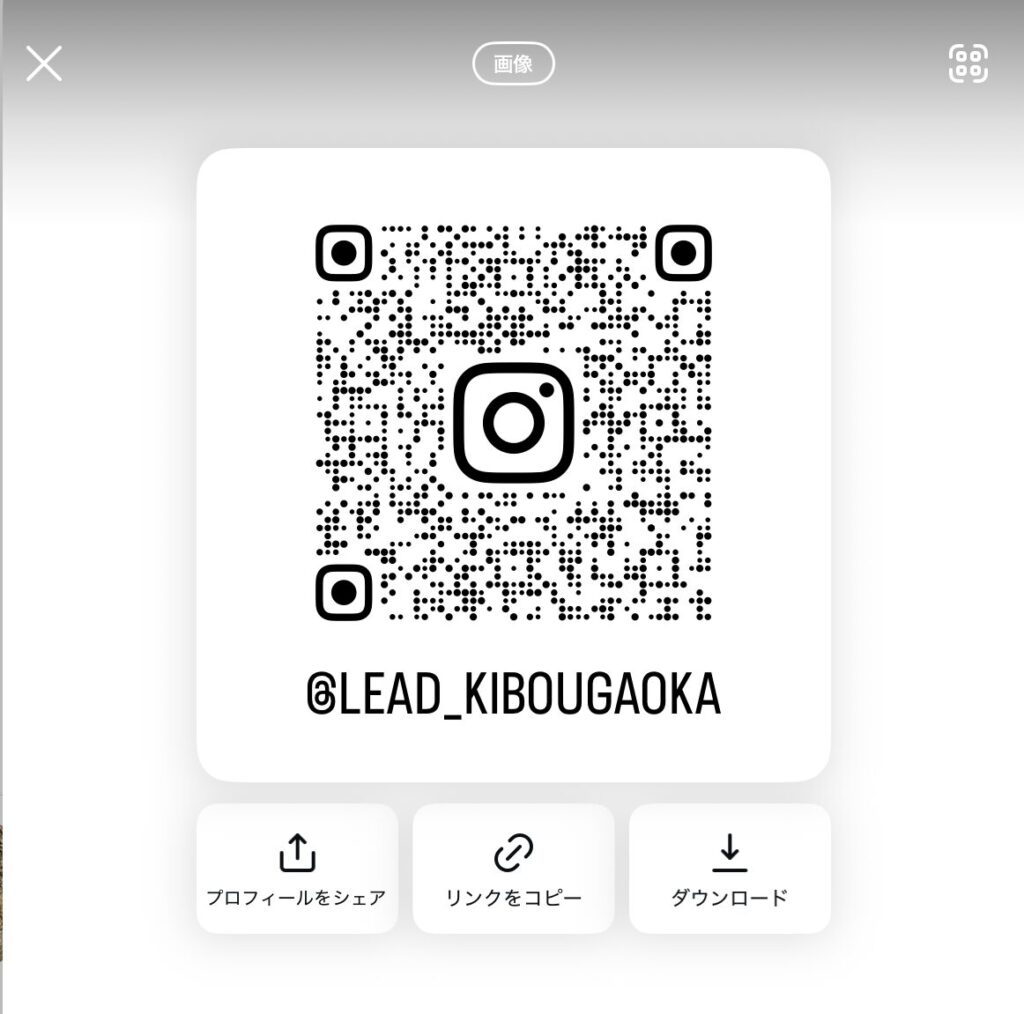Download the QR code with ダウンロード
Screen dimensions: 1024x1014
click(729, 868)
